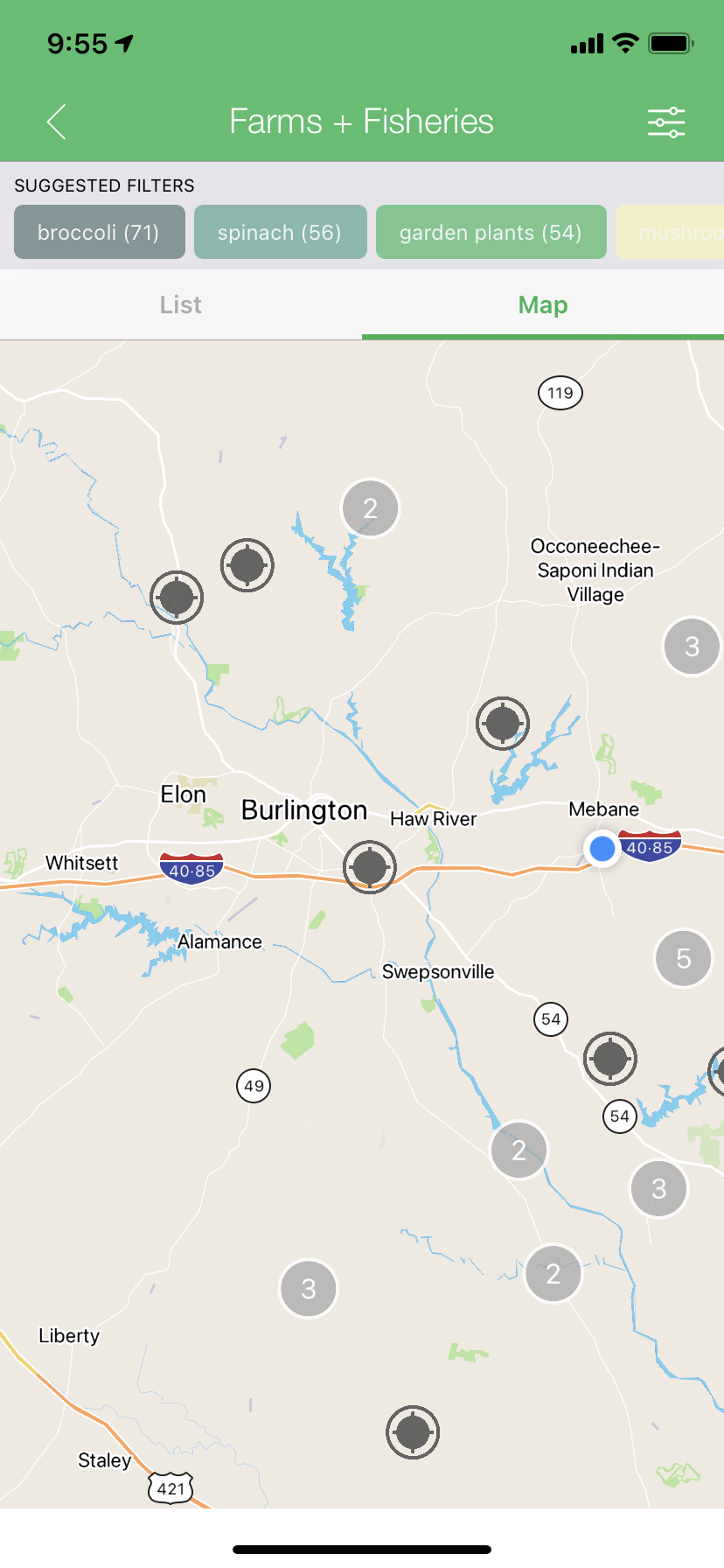
Task: Open the 2 cluster north of Burlington
Action: pyautogui.click(x=371, y=508)
